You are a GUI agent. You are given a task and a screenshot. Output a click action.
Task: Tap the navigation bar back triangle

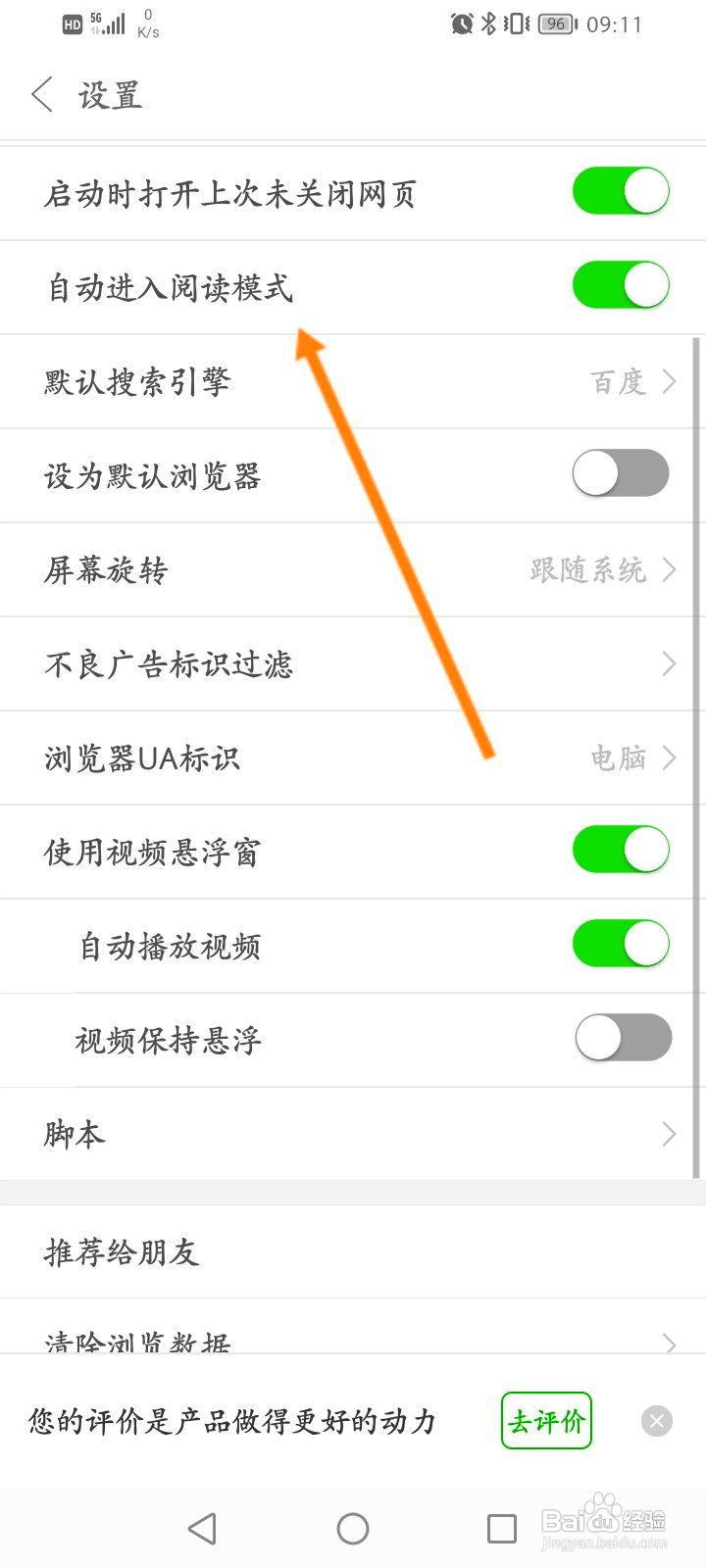[202, 1527]
